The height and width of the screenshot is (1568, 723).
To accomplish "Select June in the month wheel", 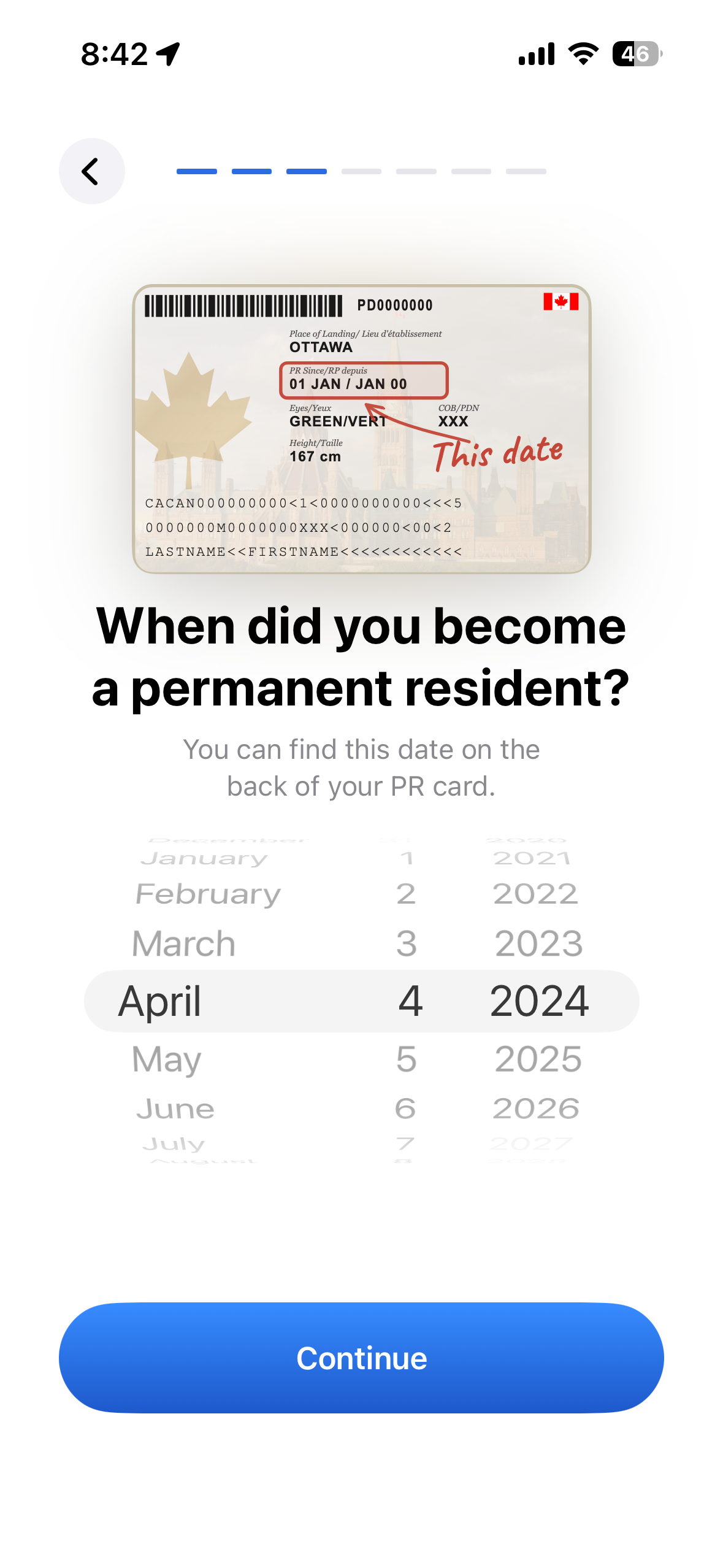I will [175, 1109].
